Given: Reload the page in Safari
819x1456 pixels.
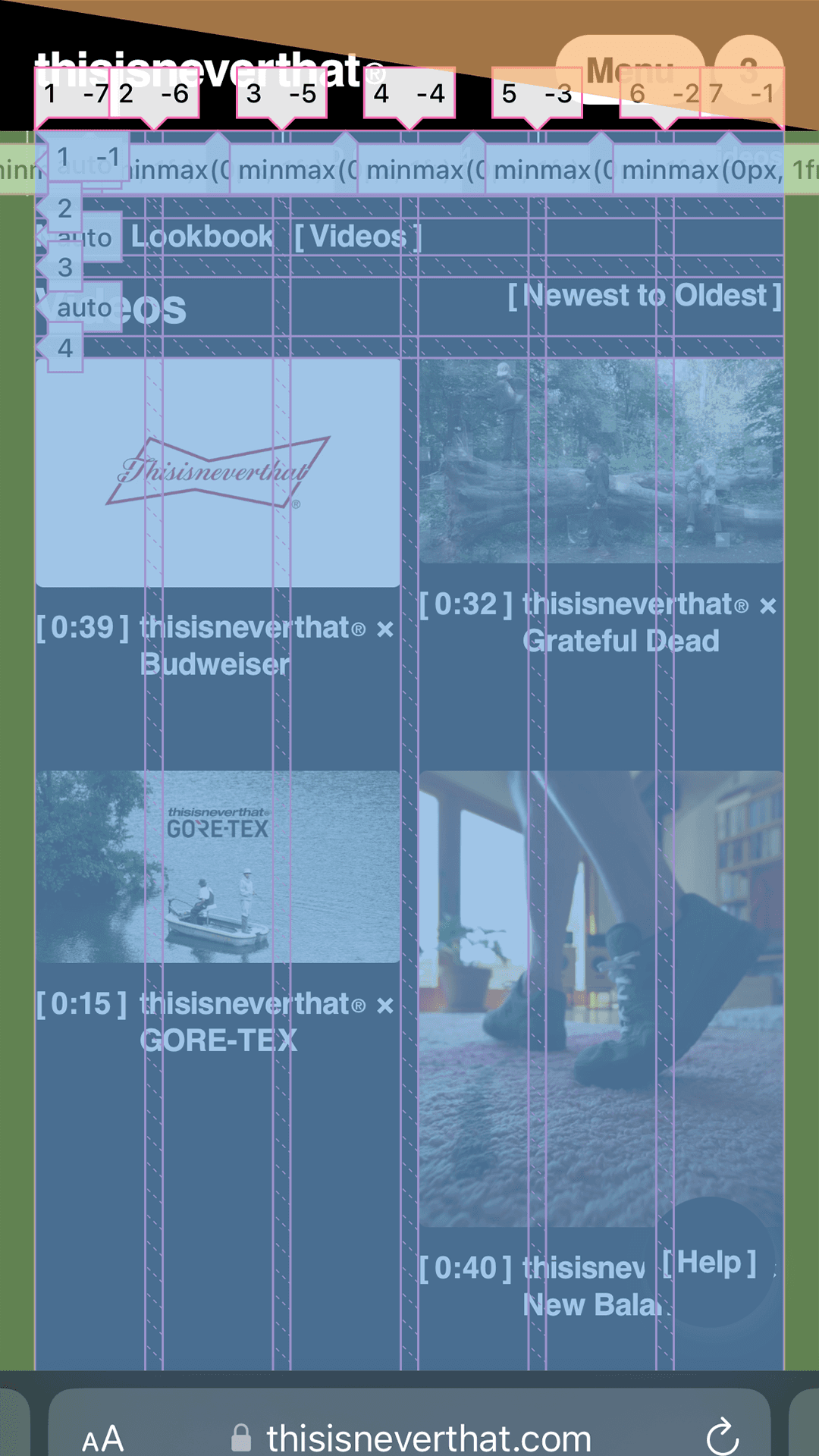Looking at the screenshot, I should pyautogui.click(x=722, y=1436).
